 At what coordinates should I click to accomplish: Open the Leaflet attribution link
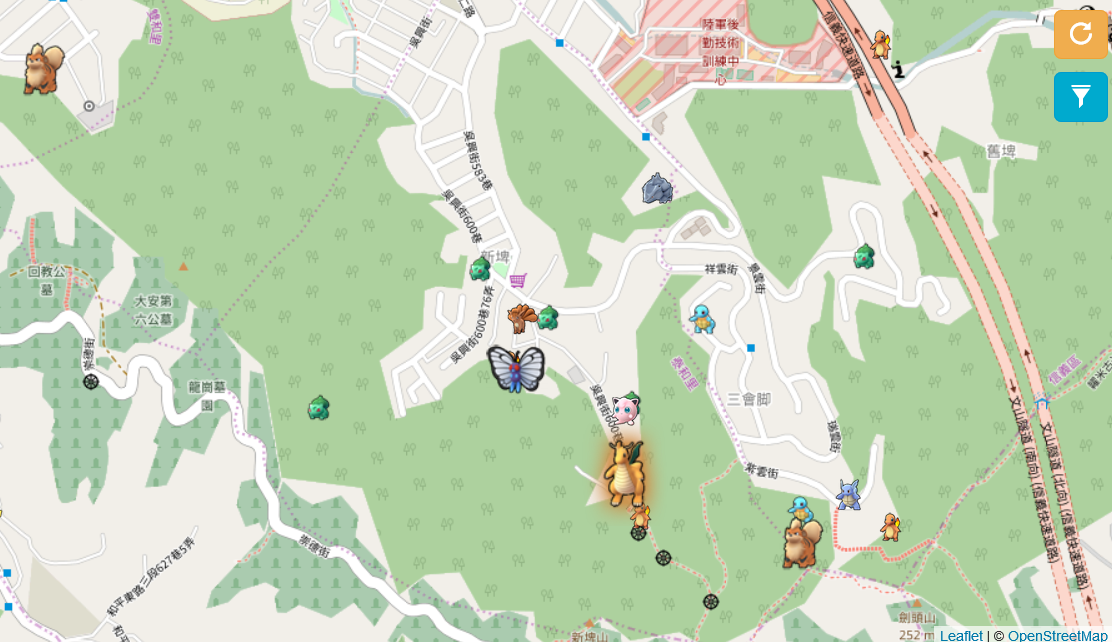(961, 635)
